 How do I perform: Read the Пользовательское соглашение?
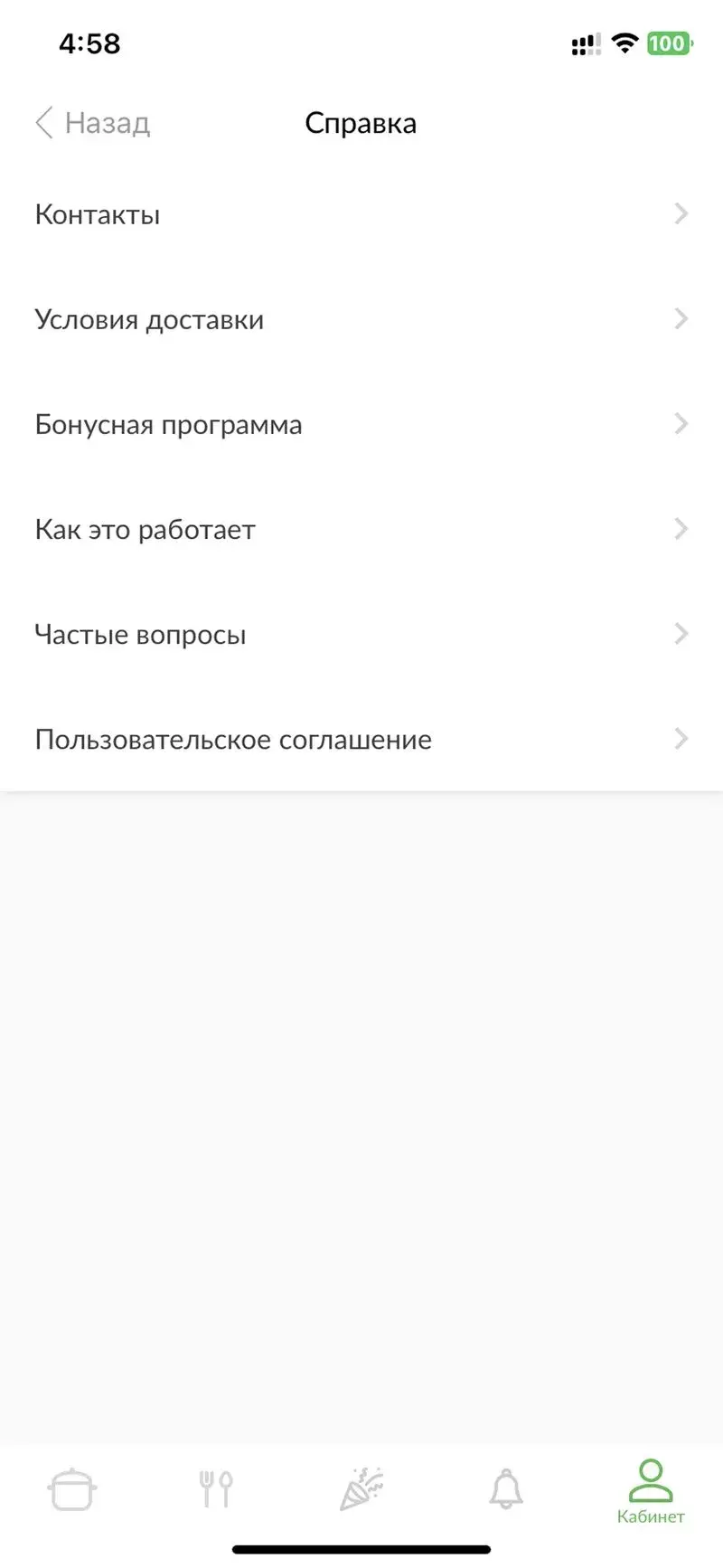point(361,739)
